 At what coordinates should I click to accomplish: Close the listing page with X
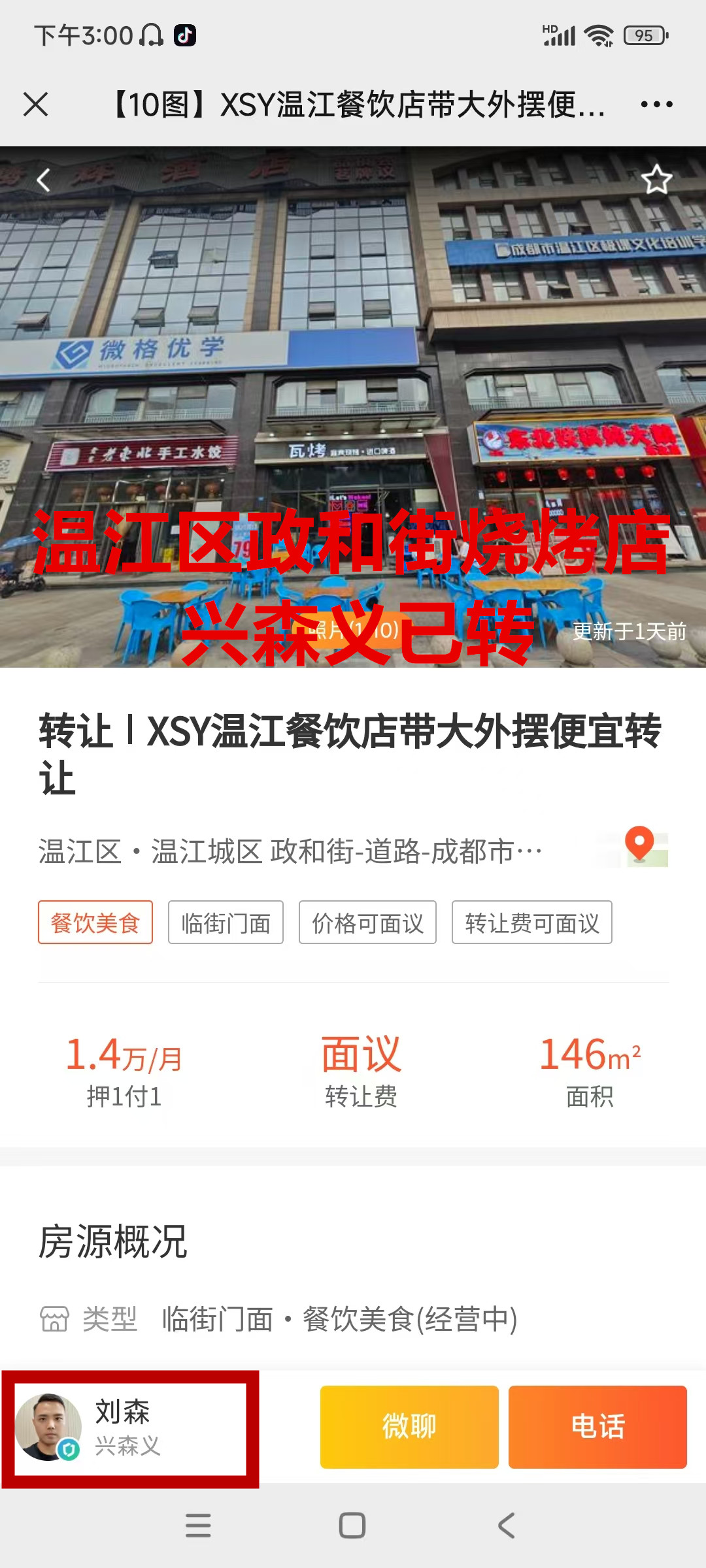point(35,105)
